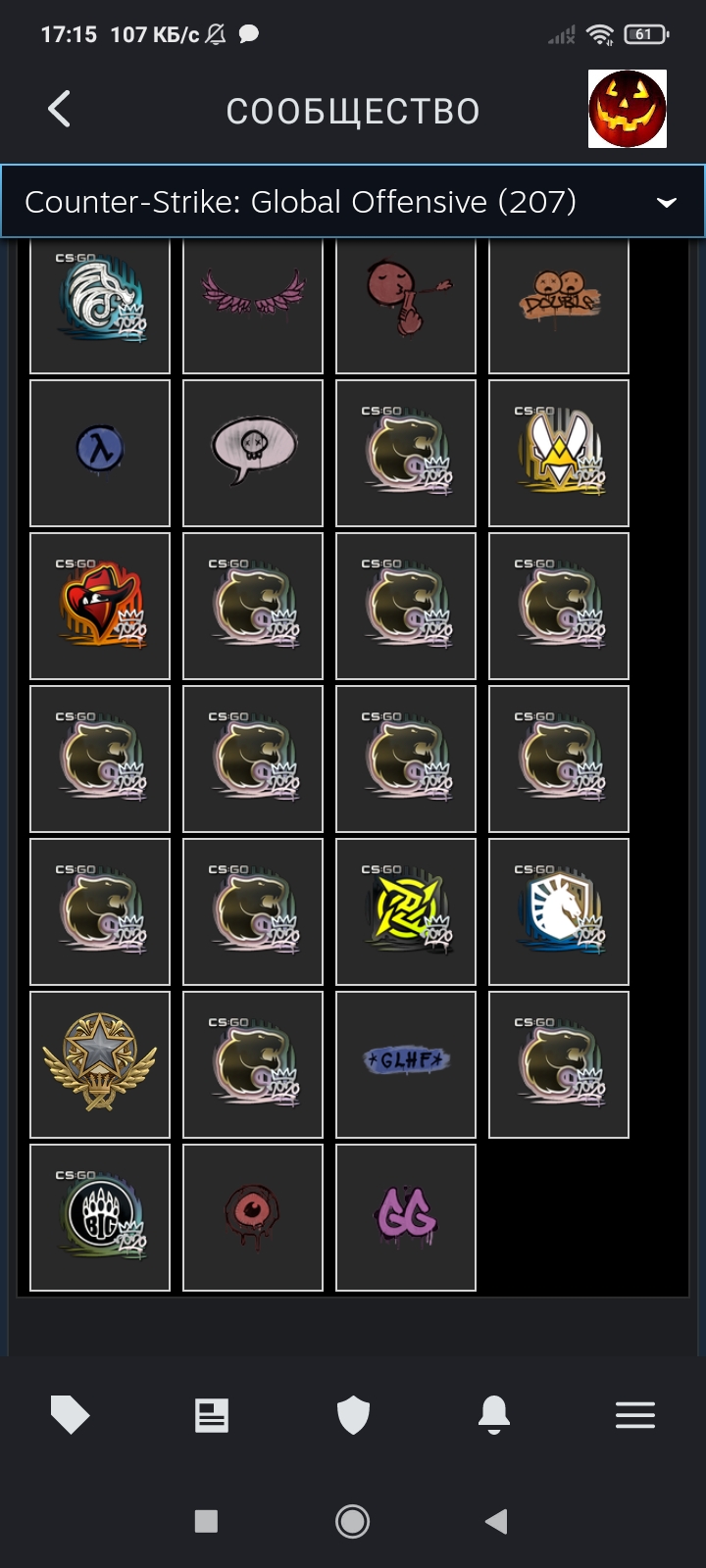Expand the Counter-Strike: Global Offensive inventory dropdown

(353, 202)
